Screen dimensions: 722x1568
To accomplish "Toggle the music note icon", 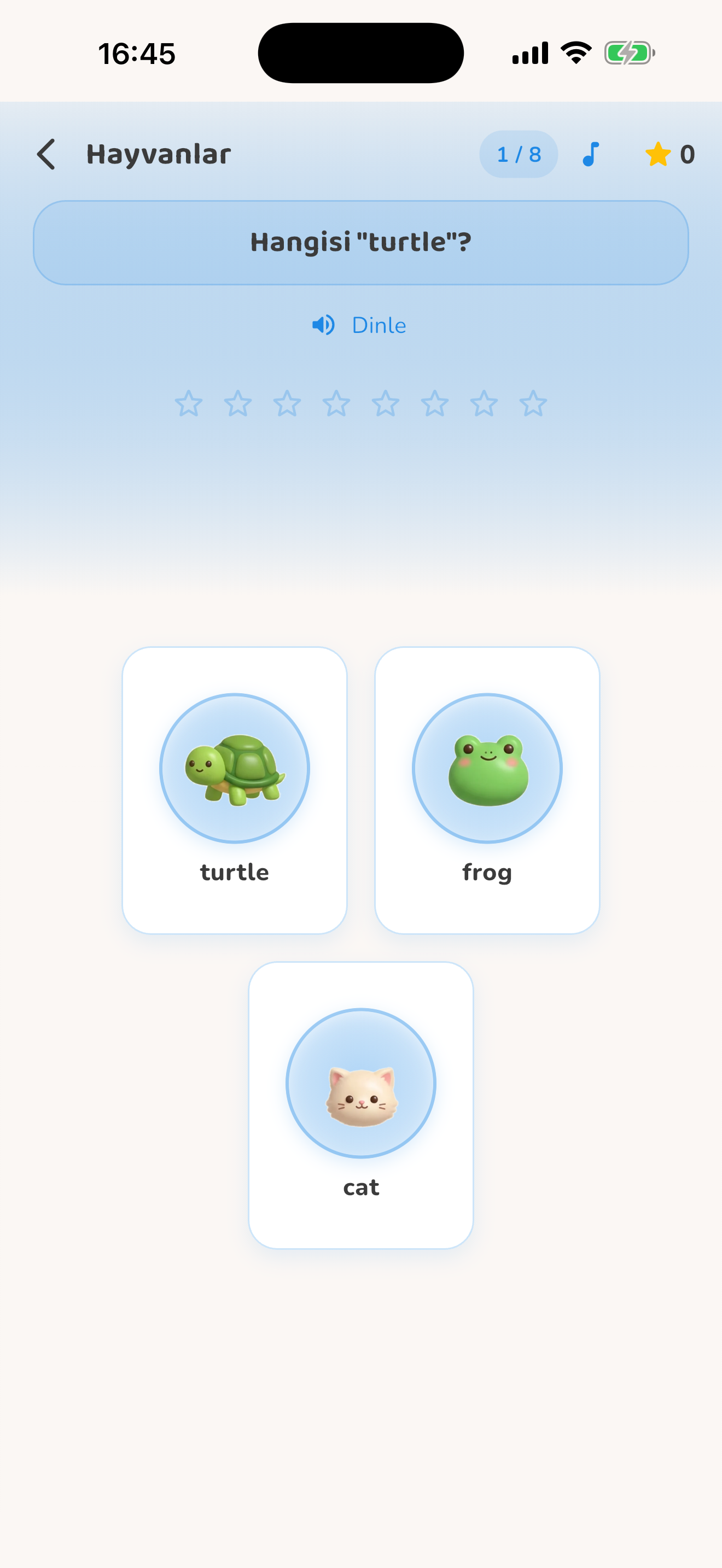I will pos(591,155).
